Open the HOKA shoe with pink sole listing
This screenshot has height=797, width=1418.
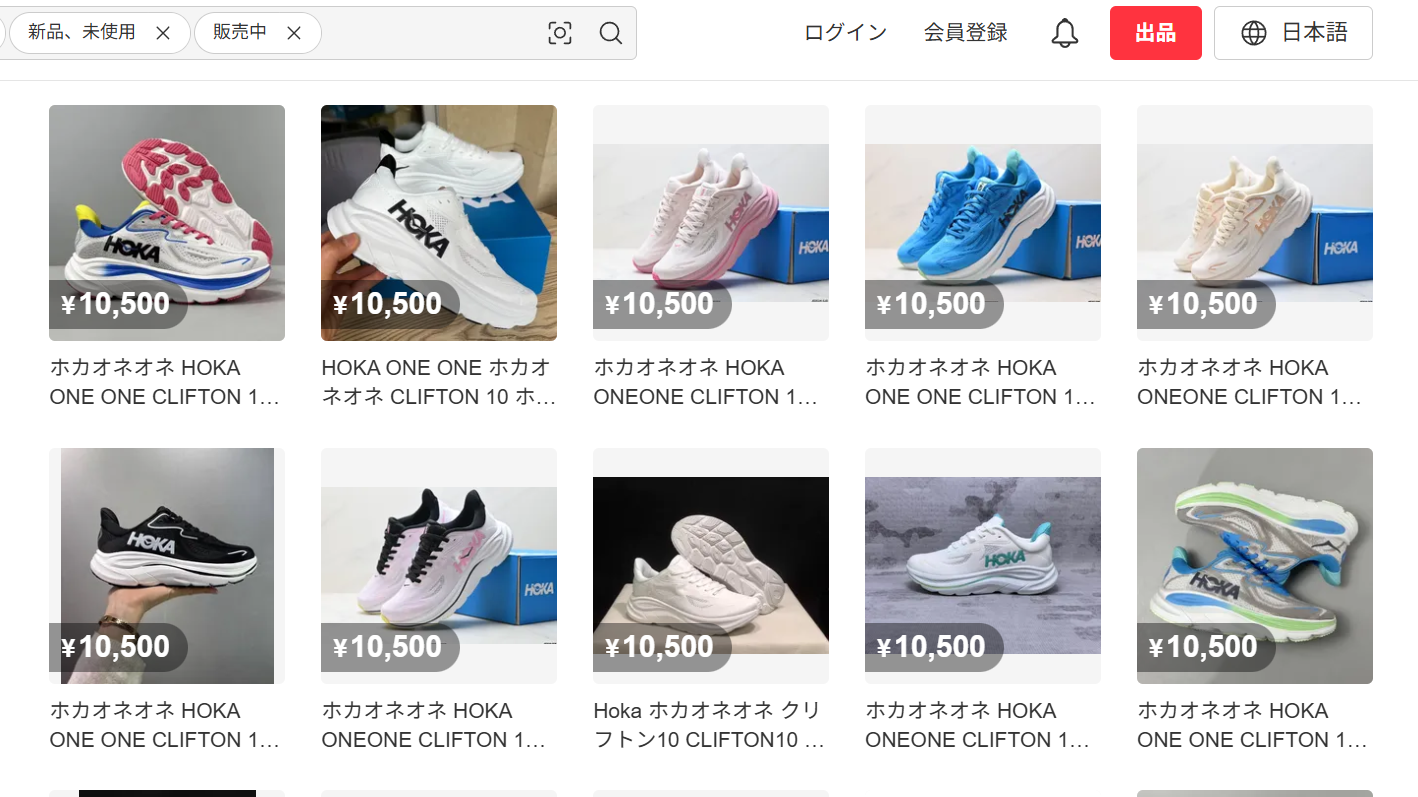click(167, 223)
